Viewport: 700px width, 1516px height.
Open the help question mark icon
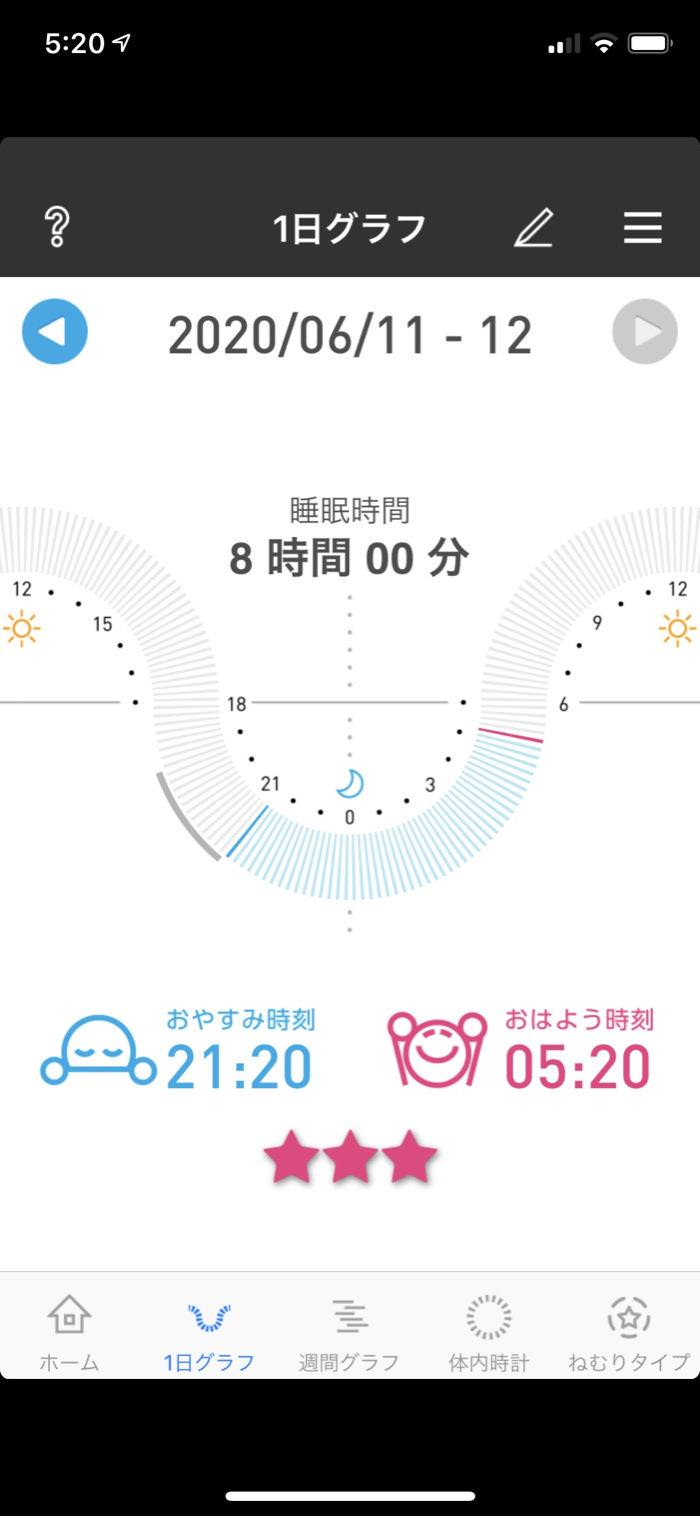(x=57, y=228)
